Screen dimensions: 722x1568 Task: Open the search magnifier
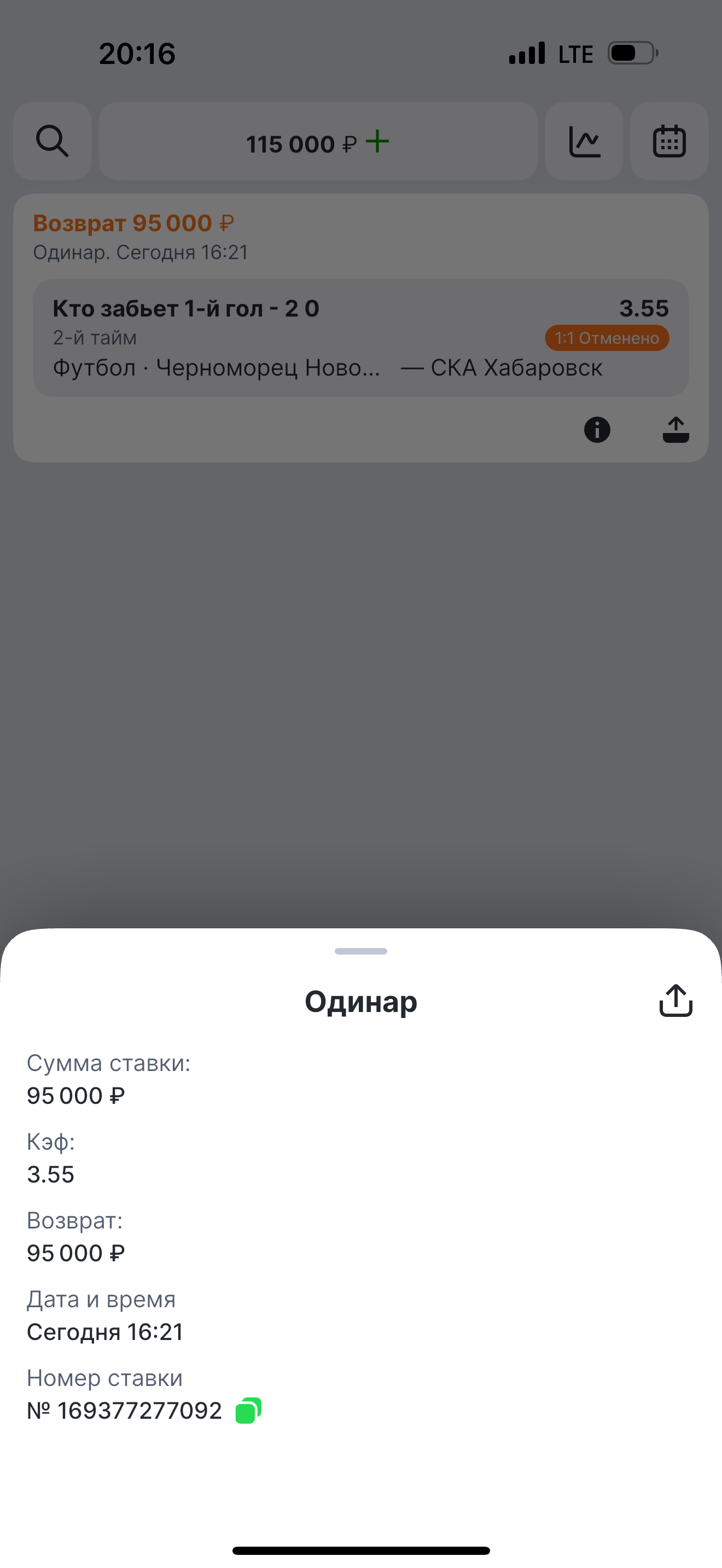pyautogui.click(x=53, y=141)
